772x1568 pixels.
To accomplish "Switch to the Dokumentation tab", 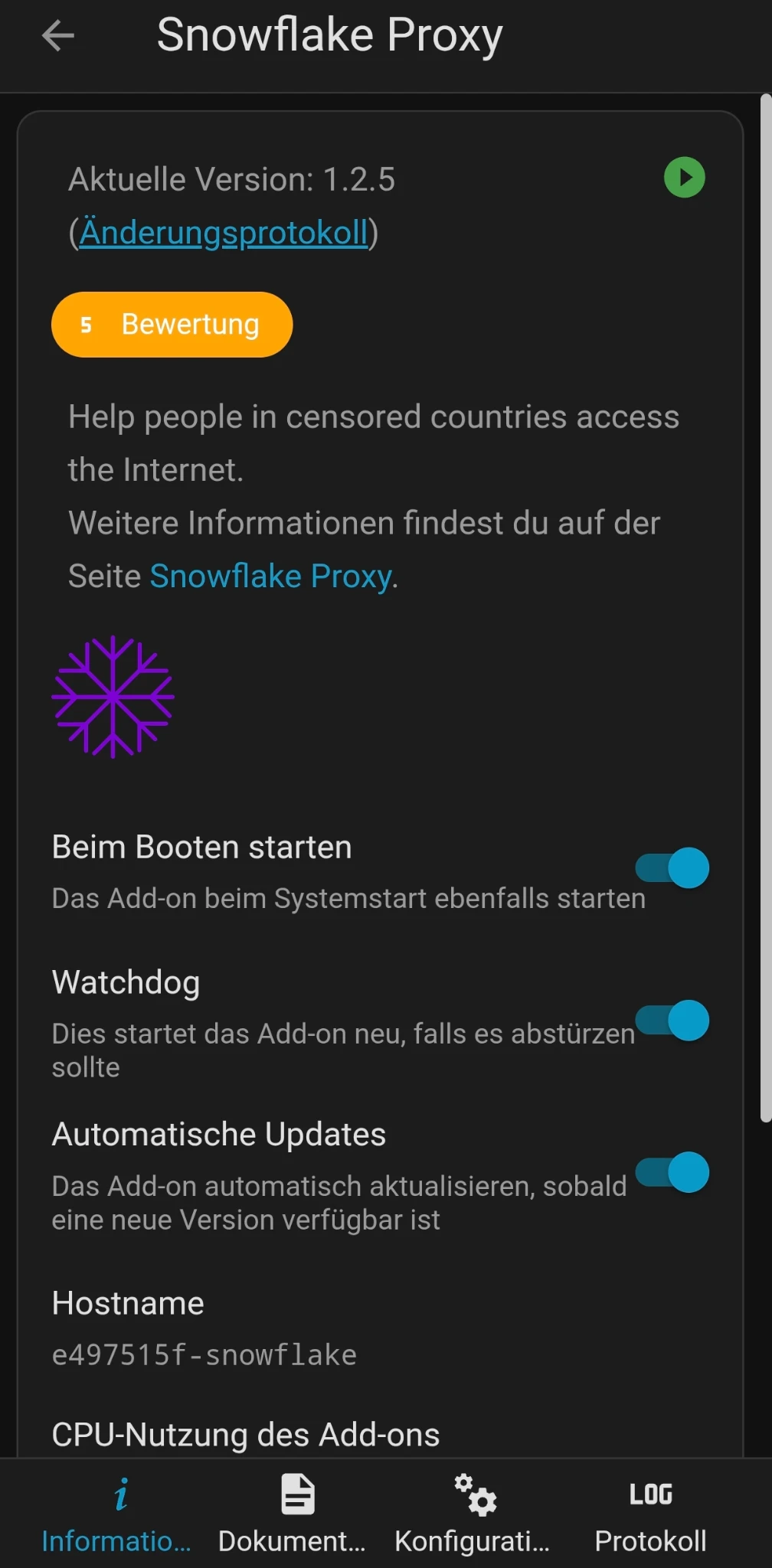I will [x=292, y=1514].
